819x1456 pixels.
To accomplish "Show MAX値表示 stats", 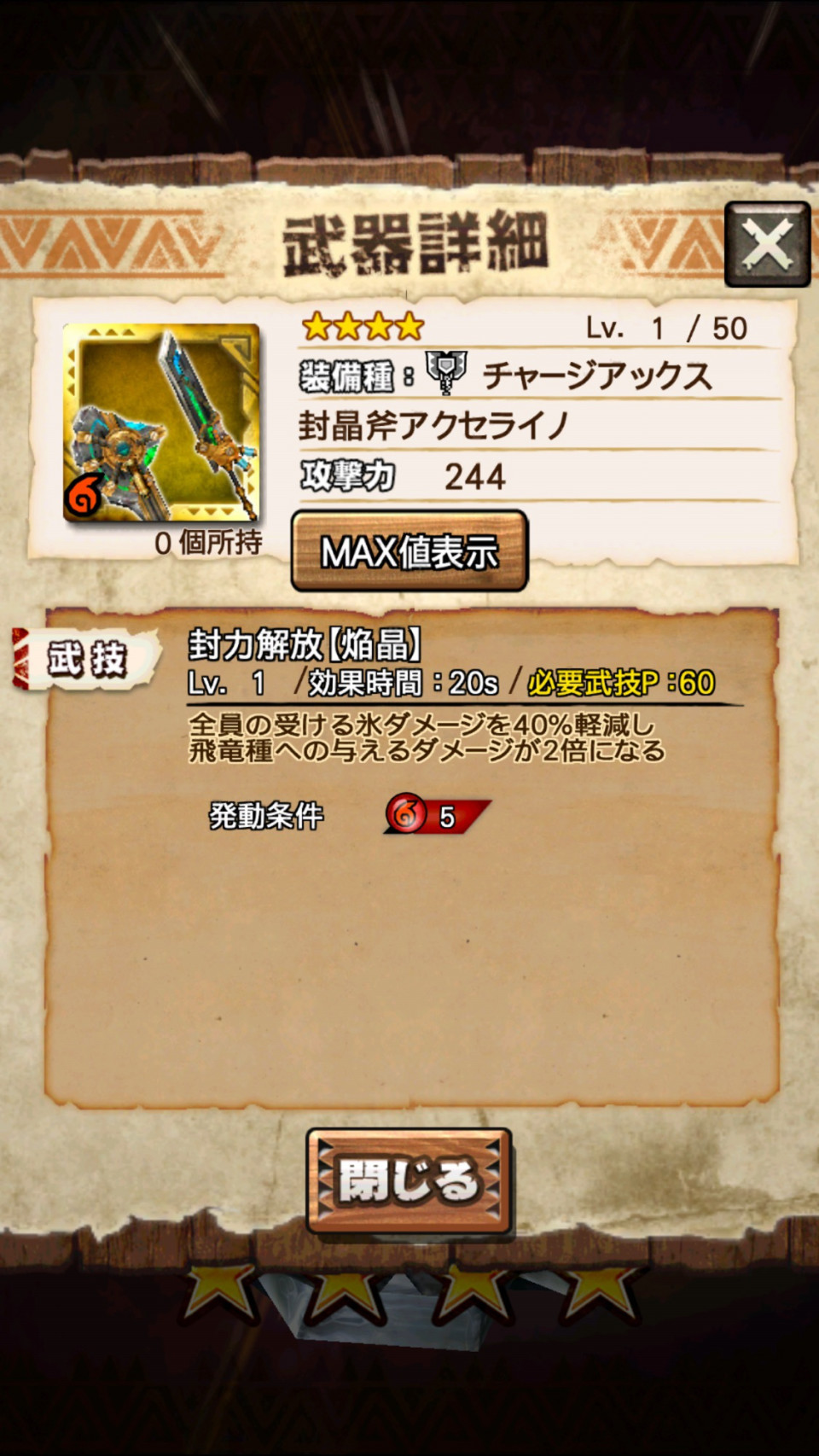I will click(x=409, y=551).
